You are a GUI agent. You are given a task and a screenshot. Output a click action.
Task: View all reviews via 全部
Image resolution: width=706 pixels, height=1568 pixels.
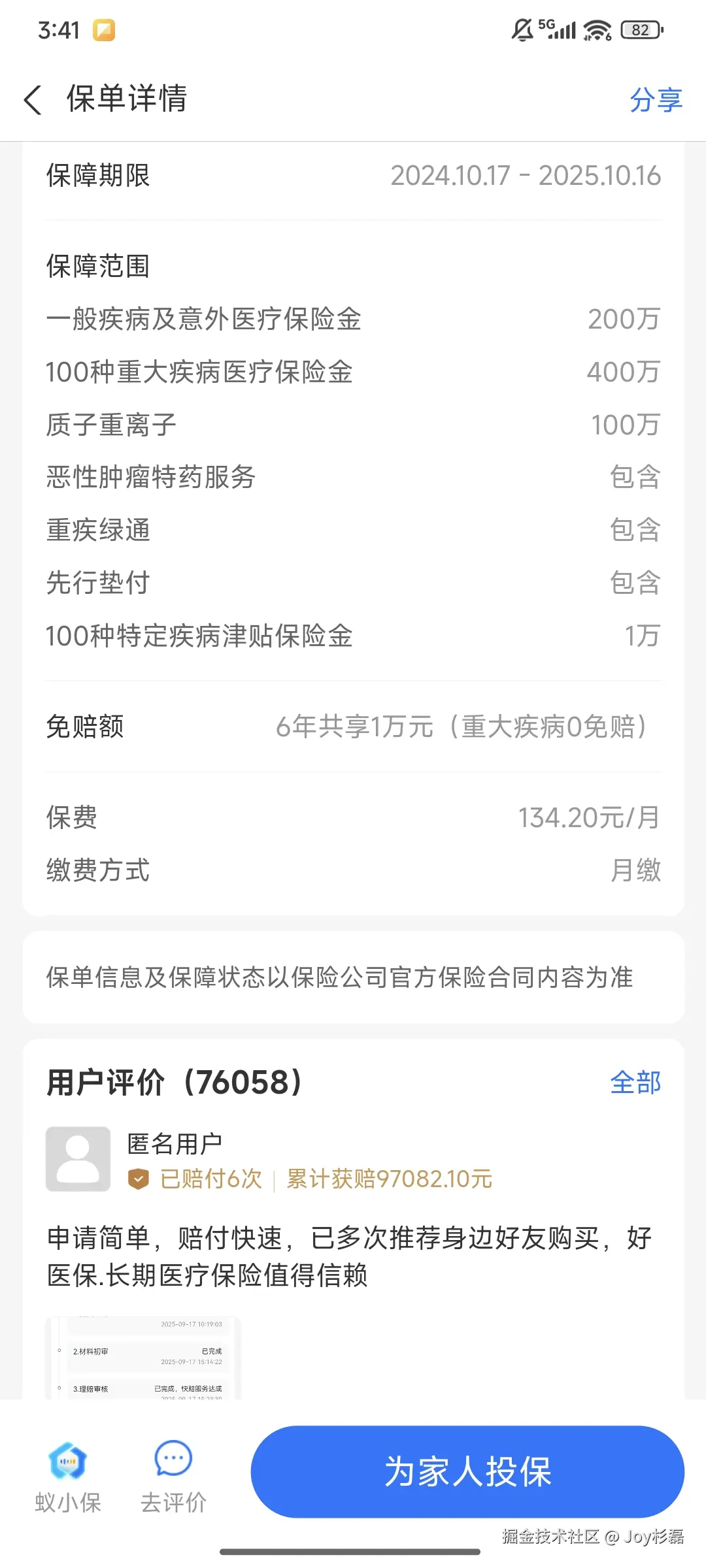point(637,1083)
